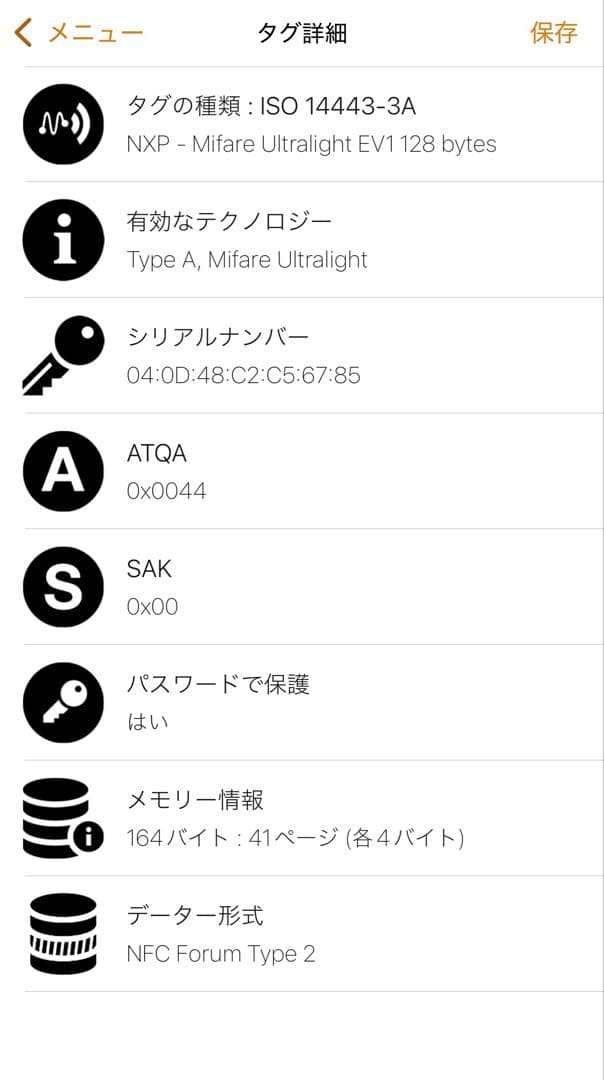Go back to メニュー
This screenshot has height=1080, width=604.
(x=80, y=33)
